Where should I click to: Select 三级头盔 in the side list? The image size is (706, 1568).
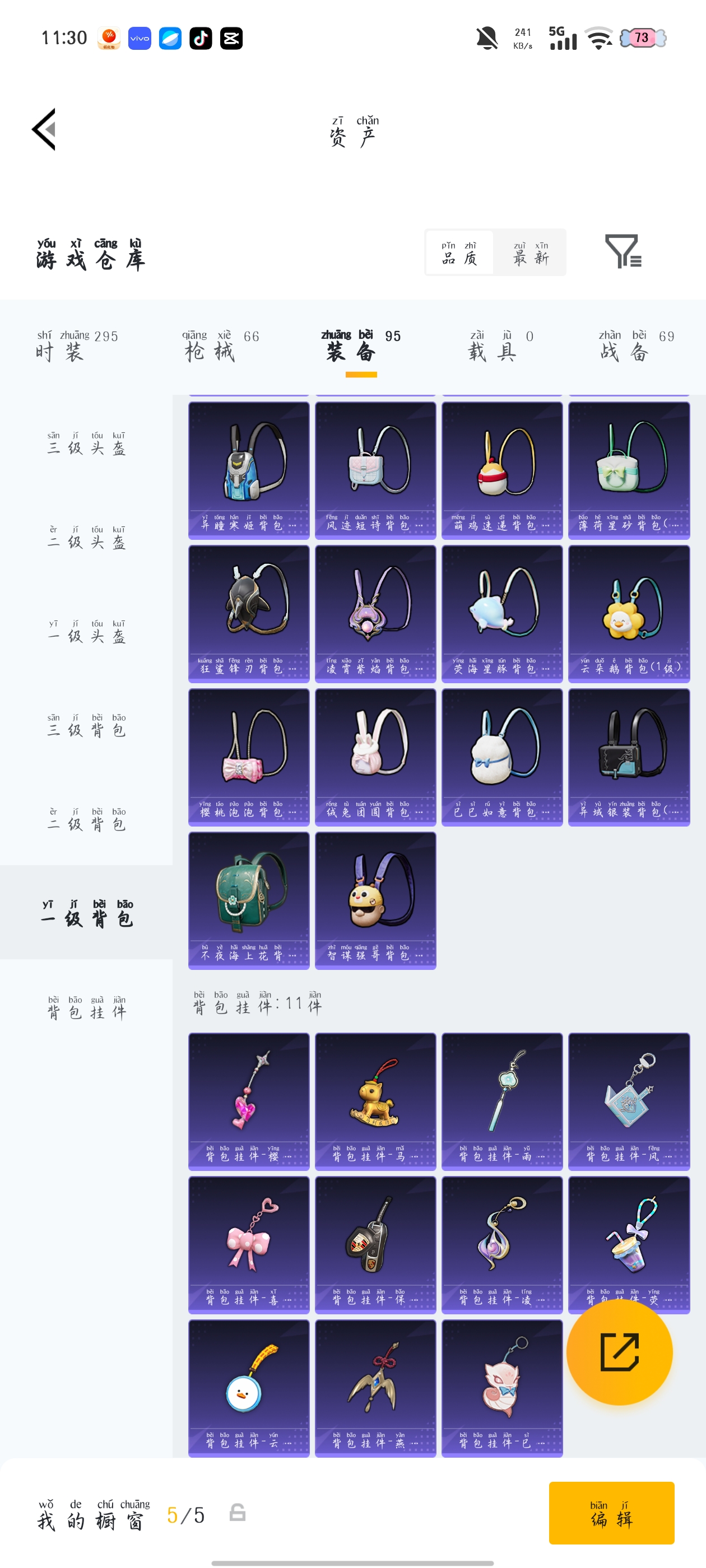(x=86, y=444)
